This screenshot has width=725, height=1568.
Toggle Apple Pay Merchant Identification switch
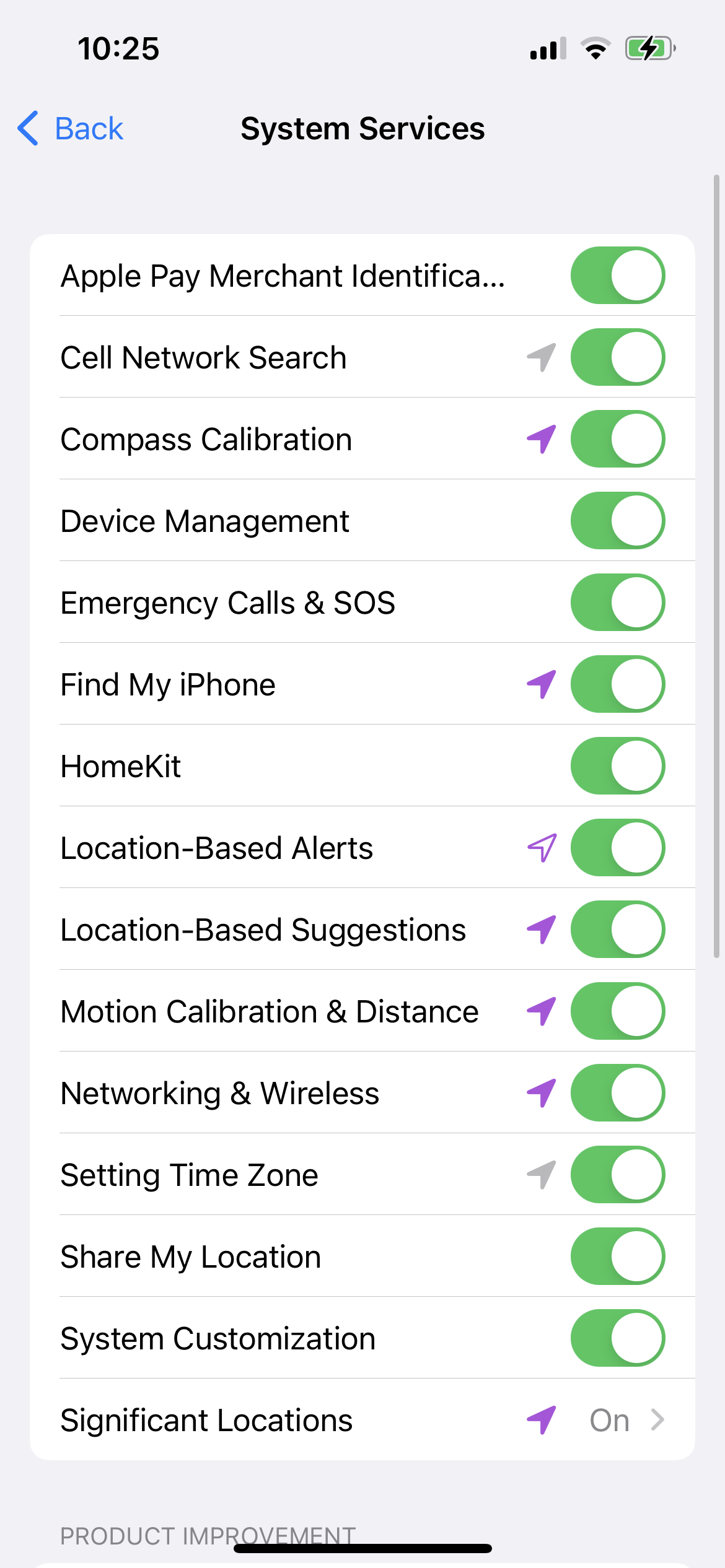(x=617, y=276)
